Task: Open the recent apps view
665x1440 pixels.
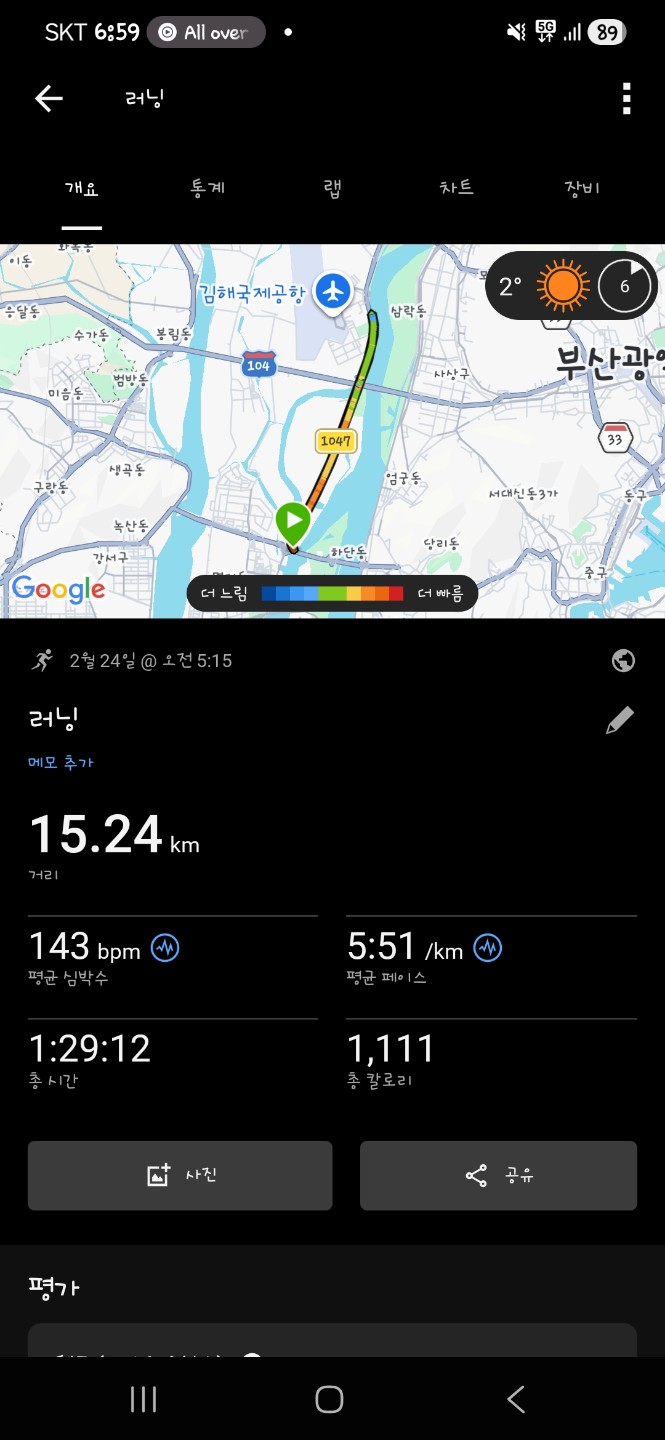Action: (144, 1399)
